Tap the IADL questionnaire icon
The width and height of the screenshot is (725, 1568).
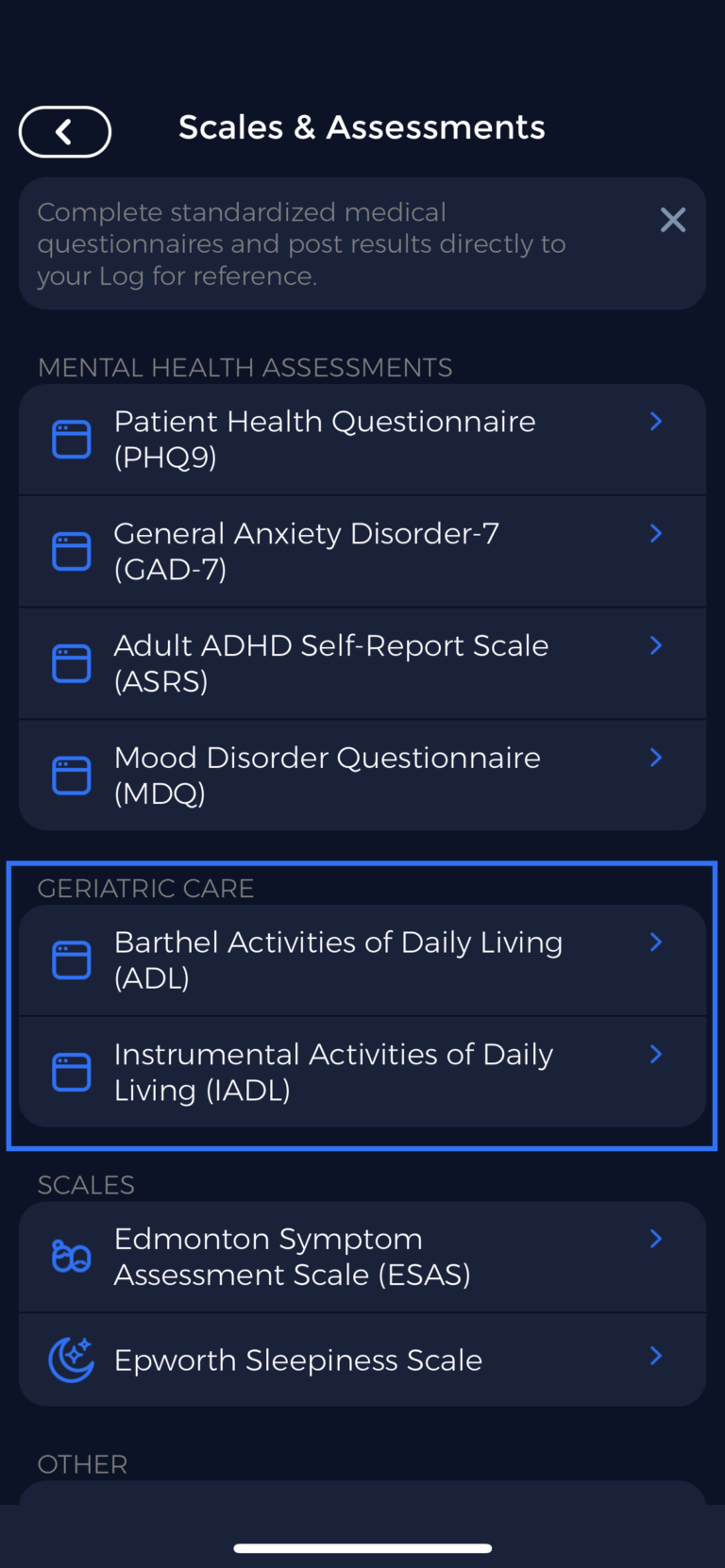pyautogui.click(x=71, y=1072)
